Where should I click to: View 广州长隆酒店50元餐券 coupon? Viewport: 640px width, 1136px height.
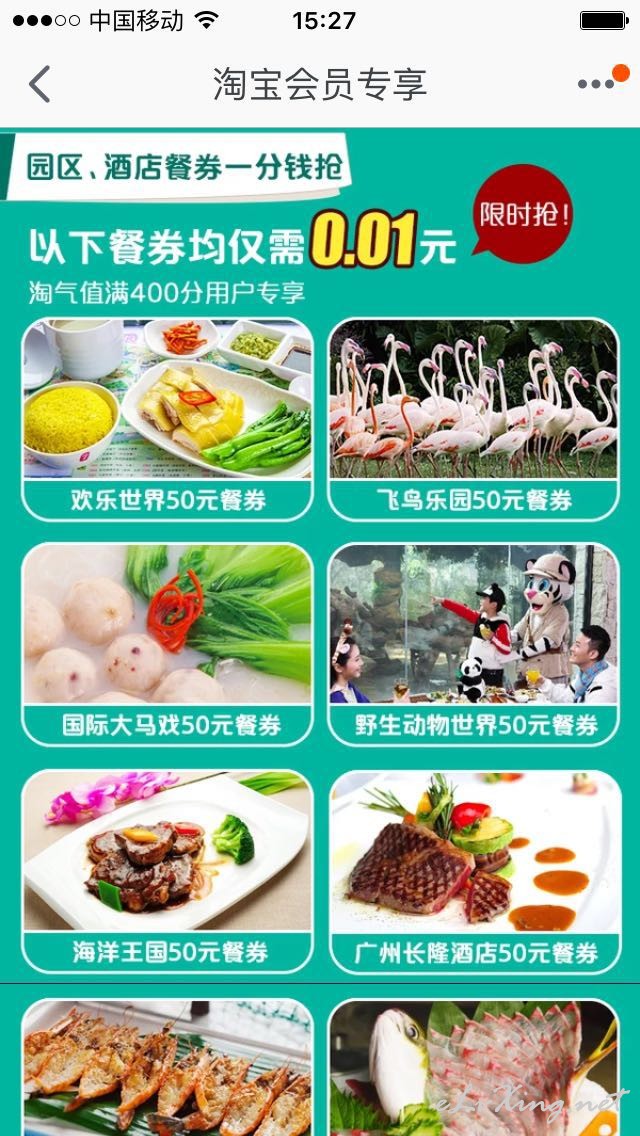pos(475,872)
